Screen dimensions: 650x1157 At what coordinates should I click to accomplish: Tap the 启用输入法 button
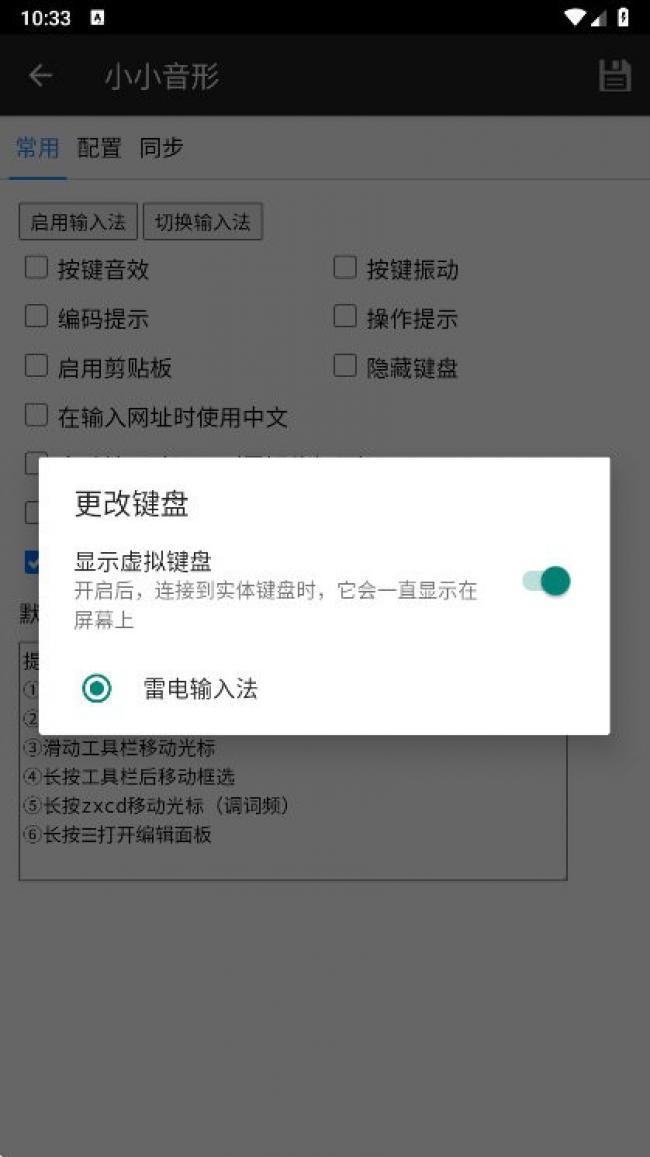(x=78, y=222)
